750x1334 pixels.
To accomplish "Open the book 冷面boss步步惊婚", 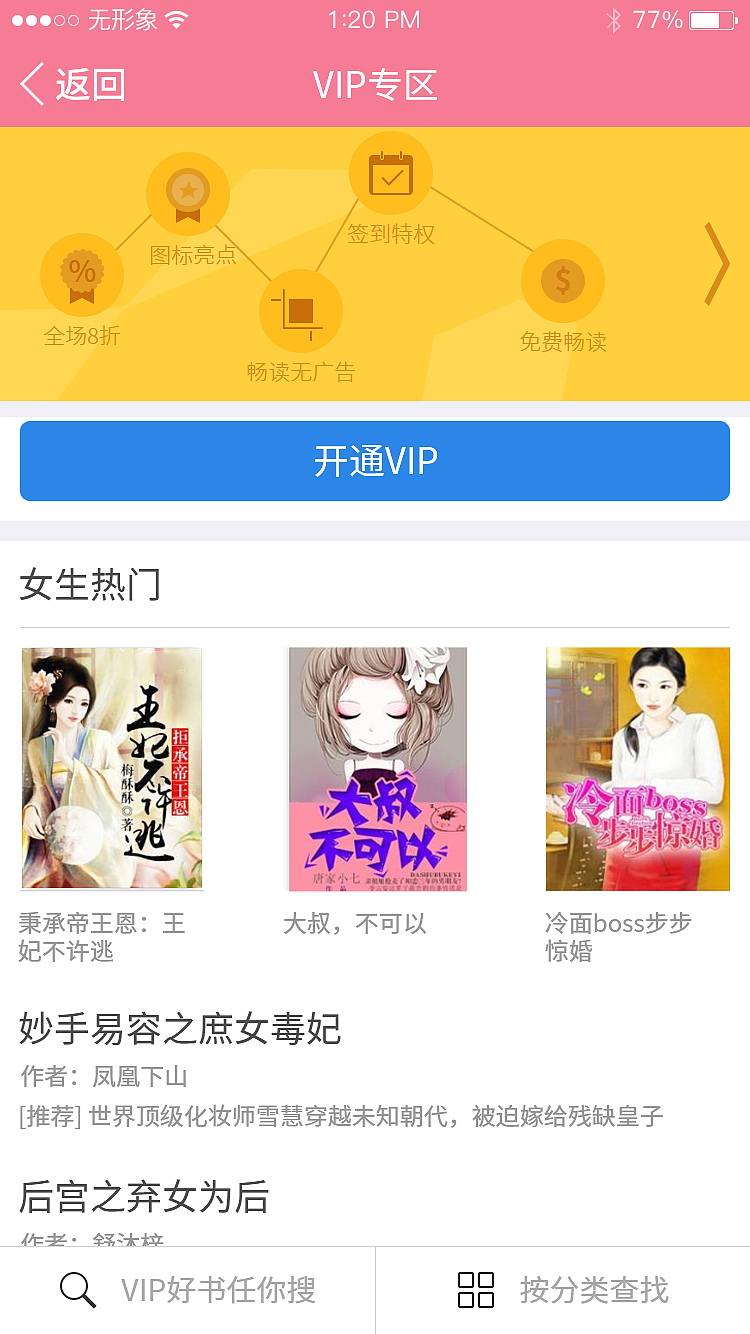I will 637,769.
